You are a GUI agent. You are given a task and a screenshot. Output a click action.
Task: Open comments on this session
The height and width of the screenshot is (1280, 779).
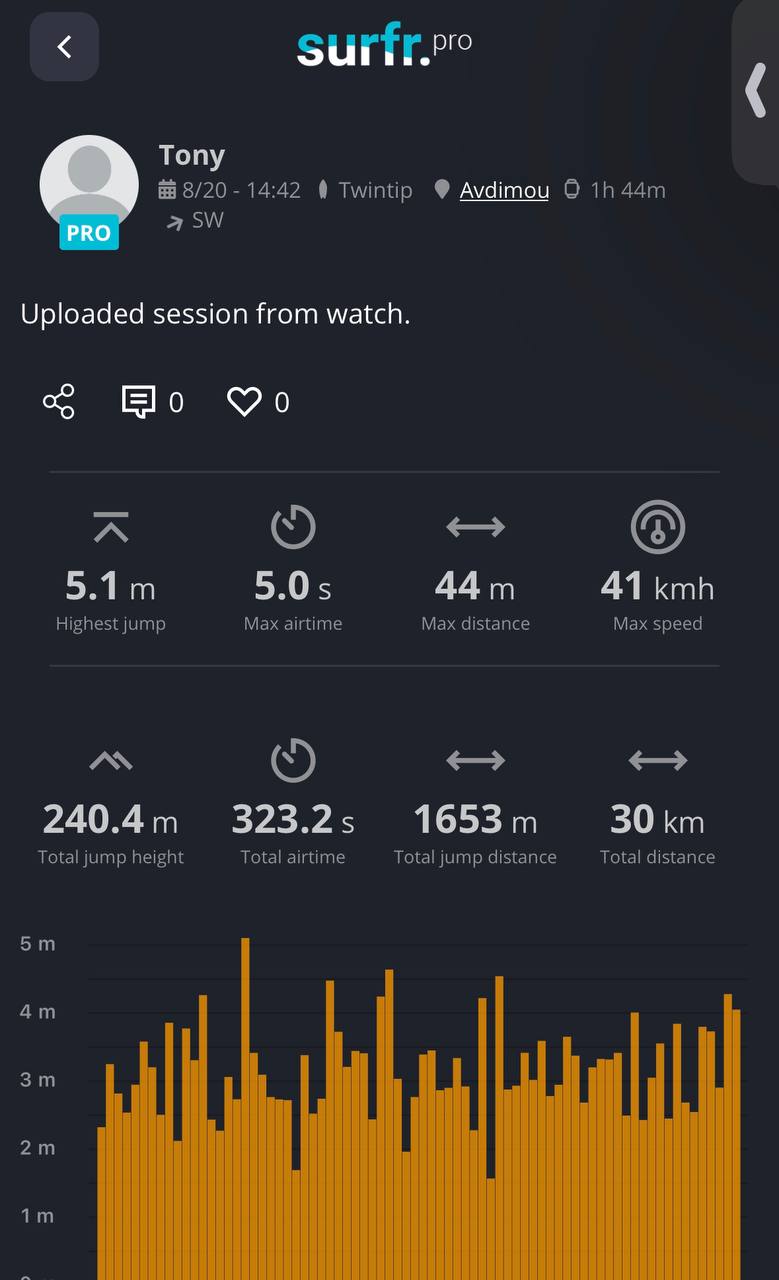[x=138, y=402]
